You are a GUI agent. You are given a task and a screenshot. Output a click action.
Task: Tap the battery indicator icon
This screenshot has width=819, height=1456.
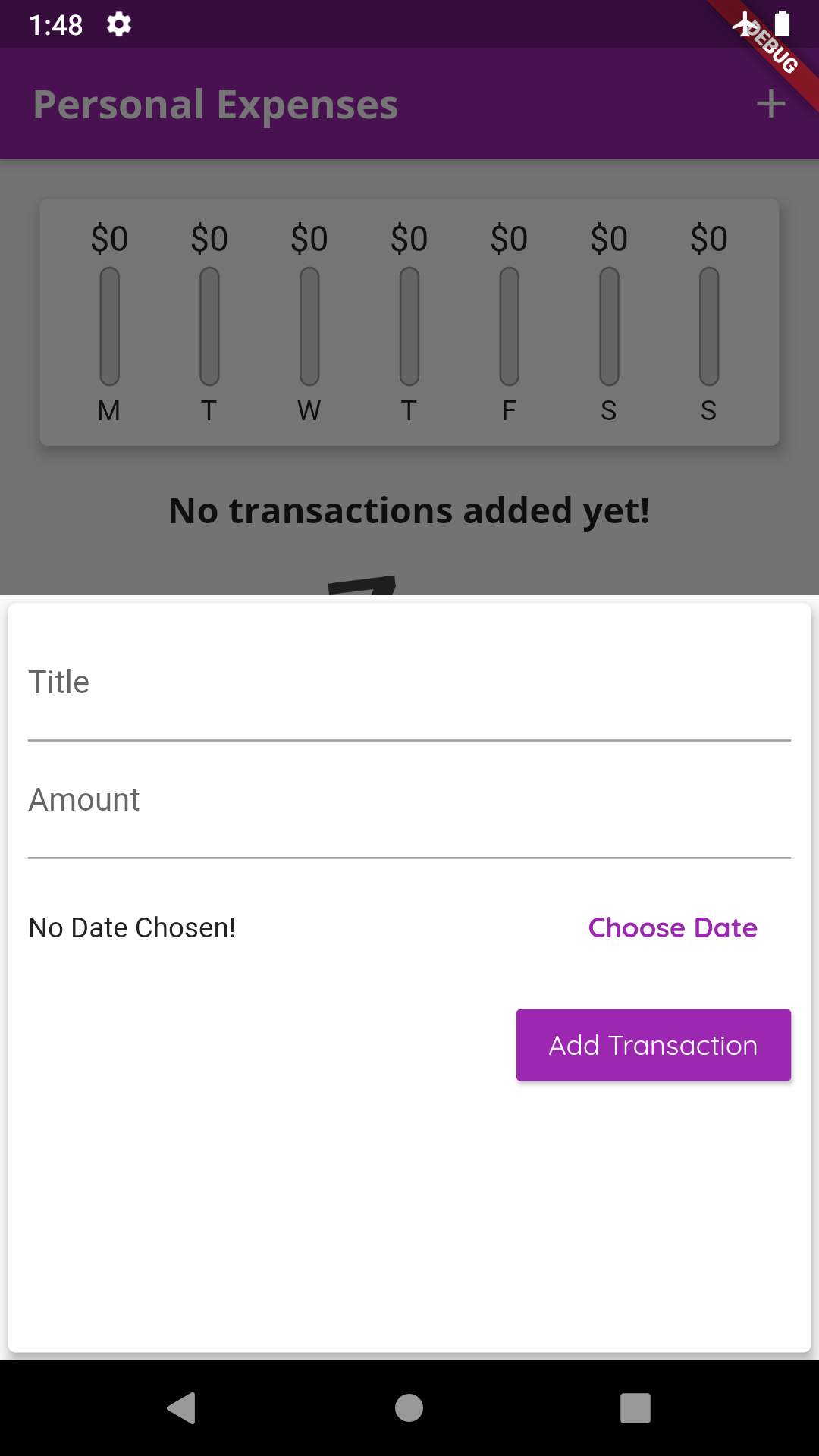(783, 24)
